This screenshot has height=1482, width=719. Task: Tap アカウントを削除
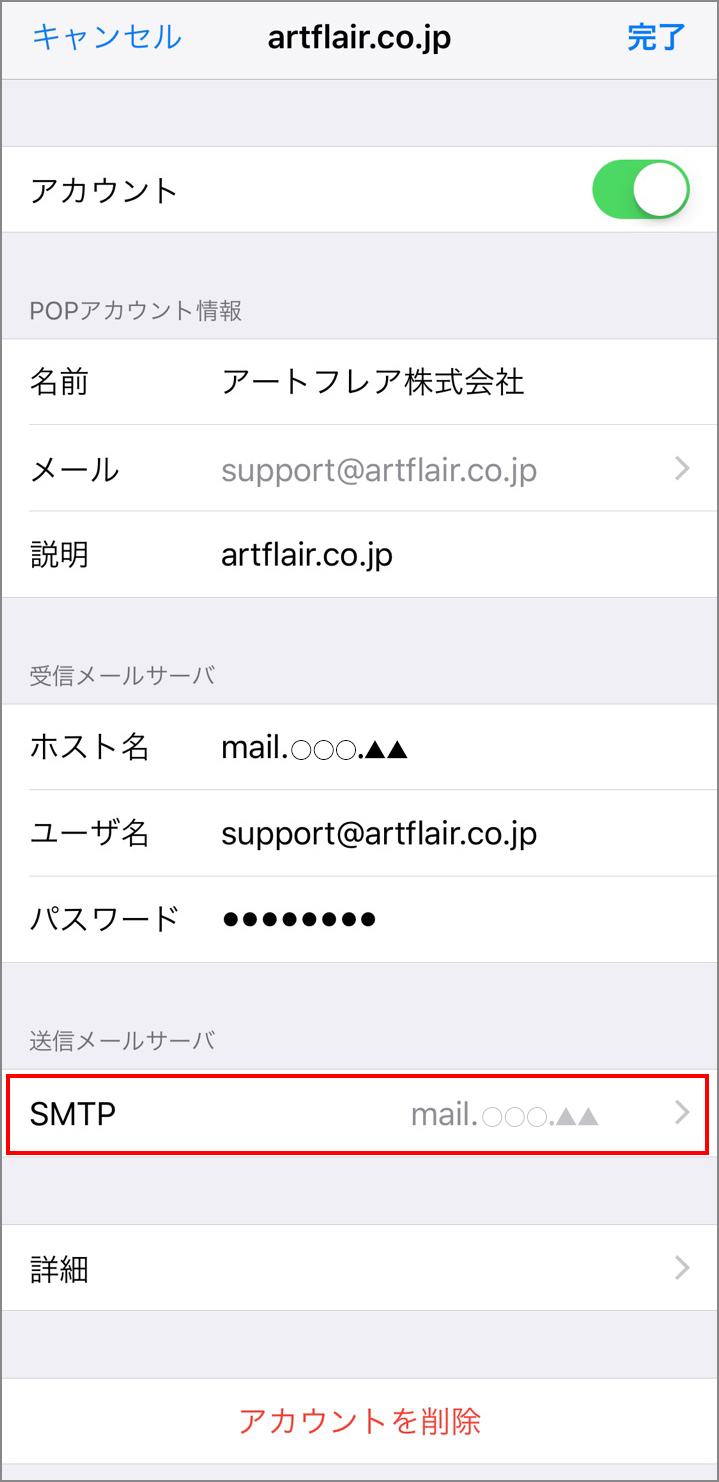tap(359, 1421)
